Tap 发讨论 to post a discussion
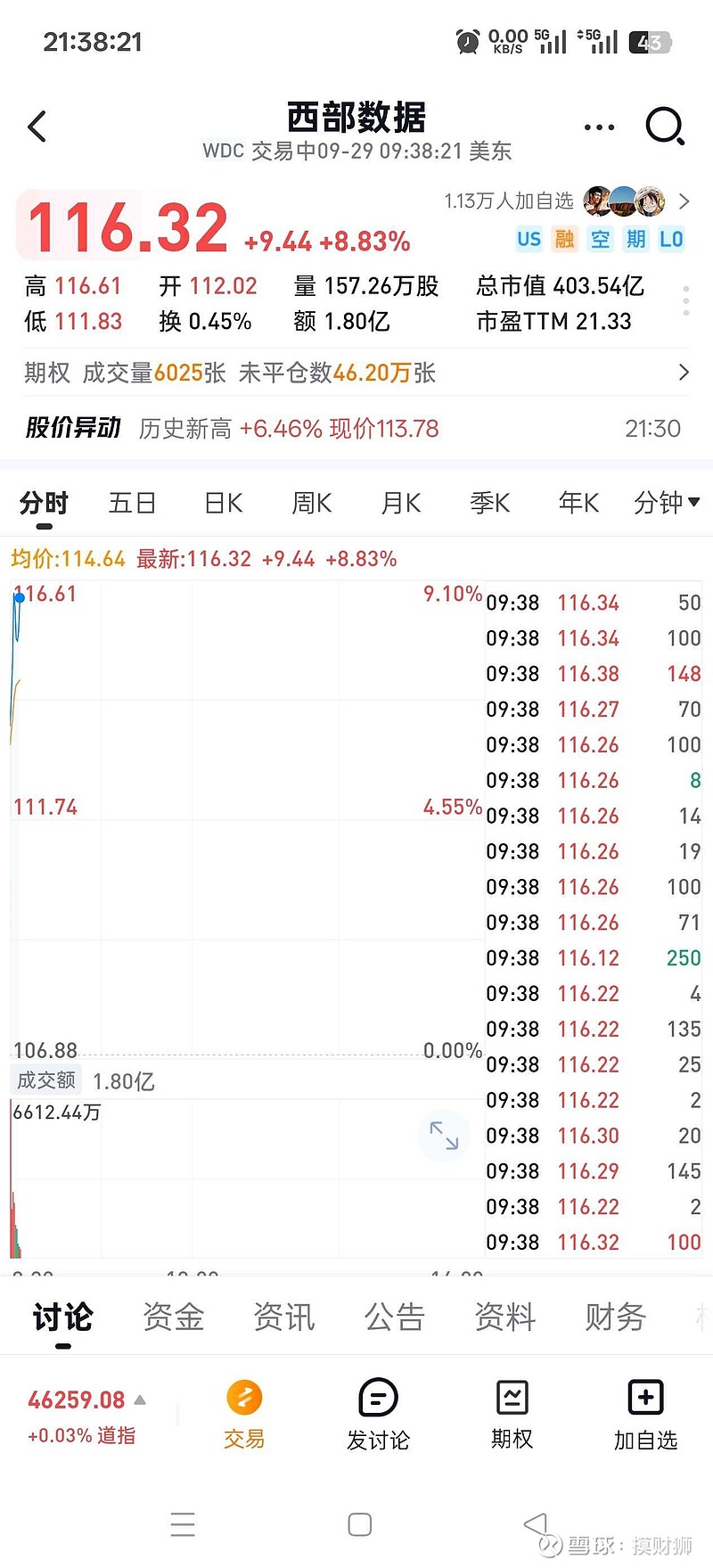The height and width of the screenshot is (1568, 713). [378, 1414]
